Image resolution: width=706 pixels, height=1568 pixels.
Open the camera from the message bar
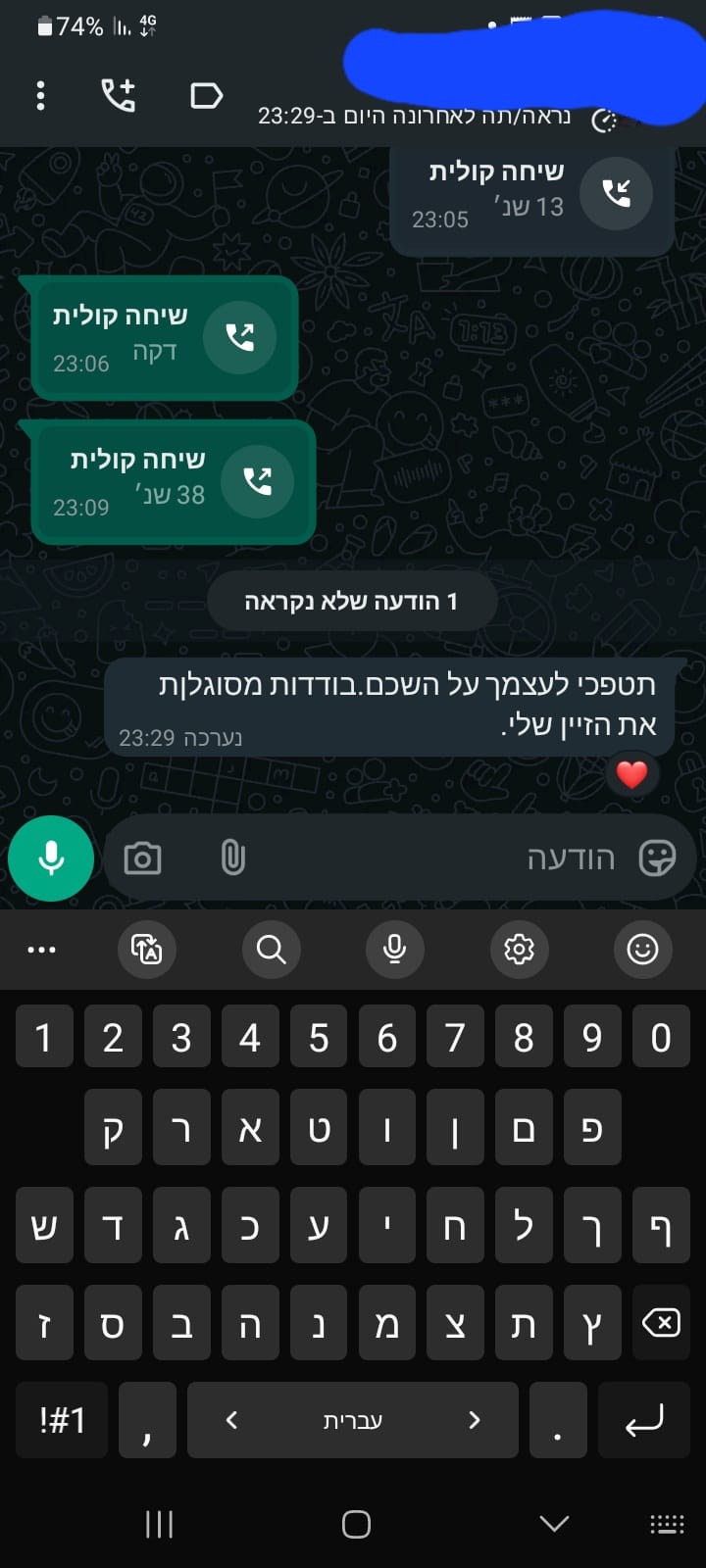(x=142, y=858)
